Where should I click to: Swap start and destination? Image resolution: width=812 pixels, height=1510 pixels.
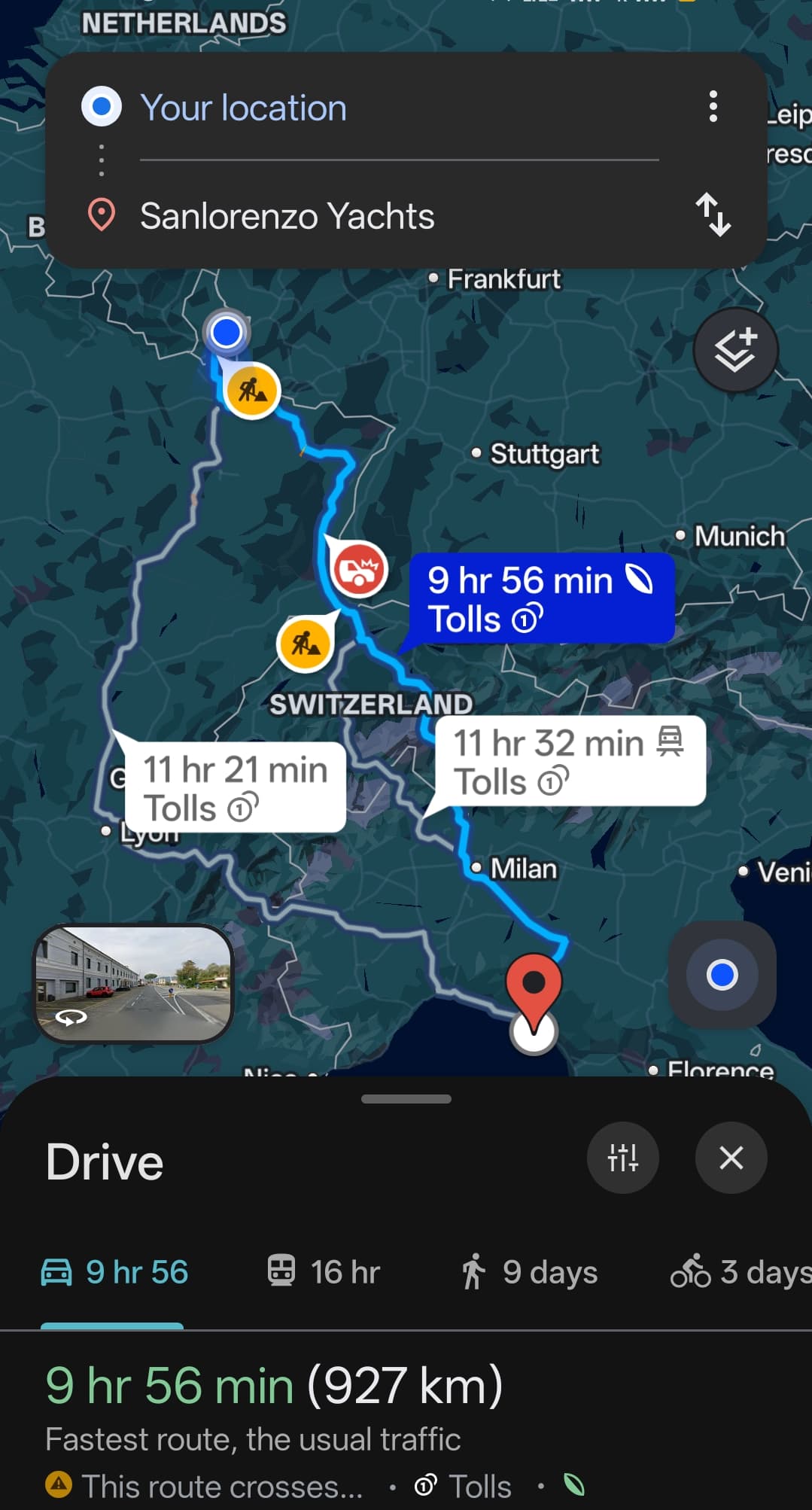(713, 215)
